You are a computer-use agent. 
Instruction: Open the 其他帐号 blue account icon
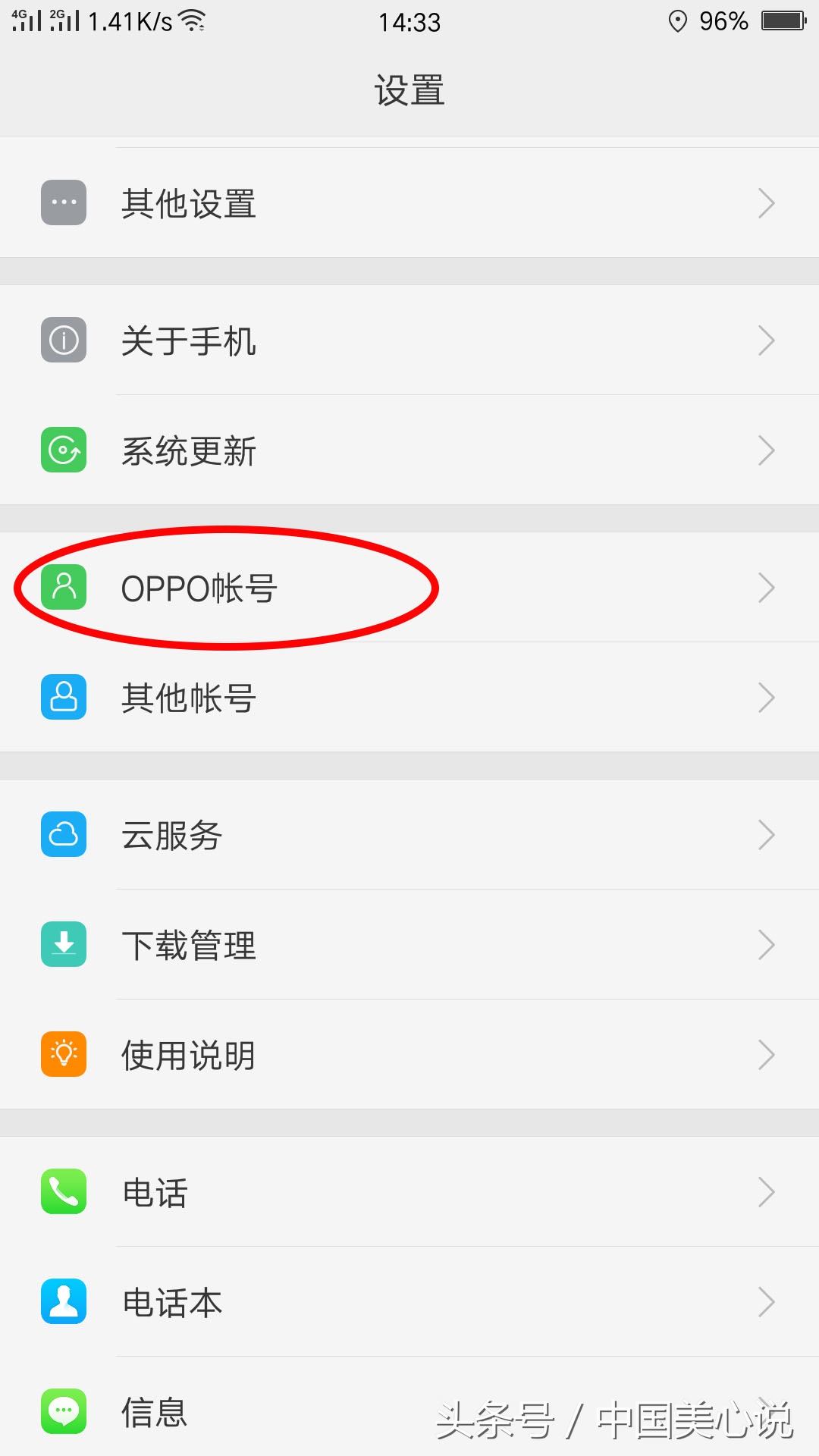coord(64,697)
